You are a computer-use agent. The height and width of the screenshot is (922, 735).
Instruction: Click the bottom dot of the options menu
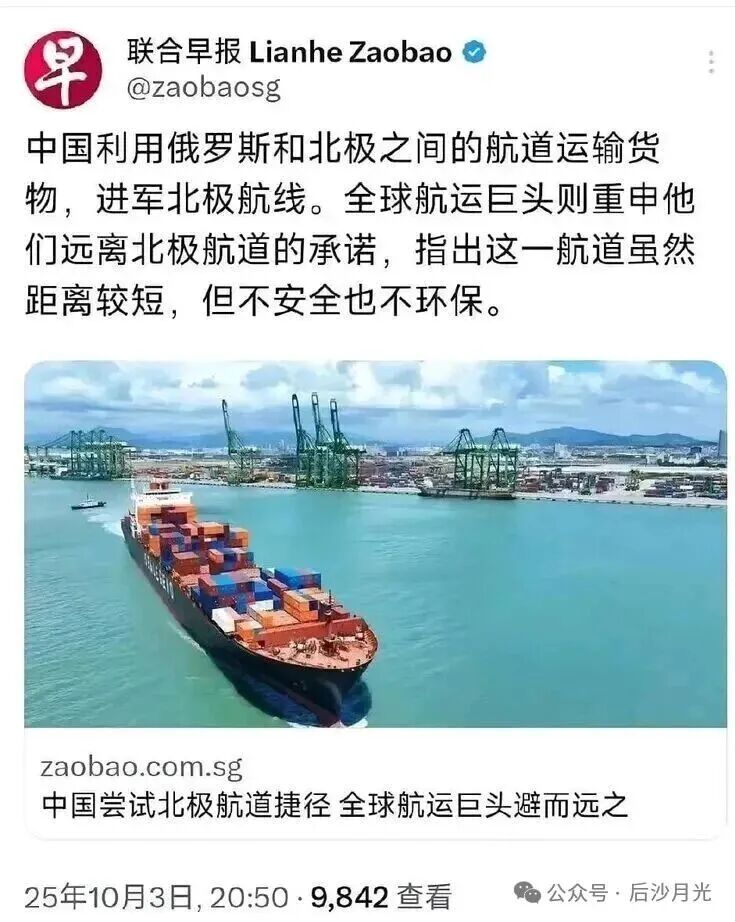pyautogui.click(x=711, y=70)
